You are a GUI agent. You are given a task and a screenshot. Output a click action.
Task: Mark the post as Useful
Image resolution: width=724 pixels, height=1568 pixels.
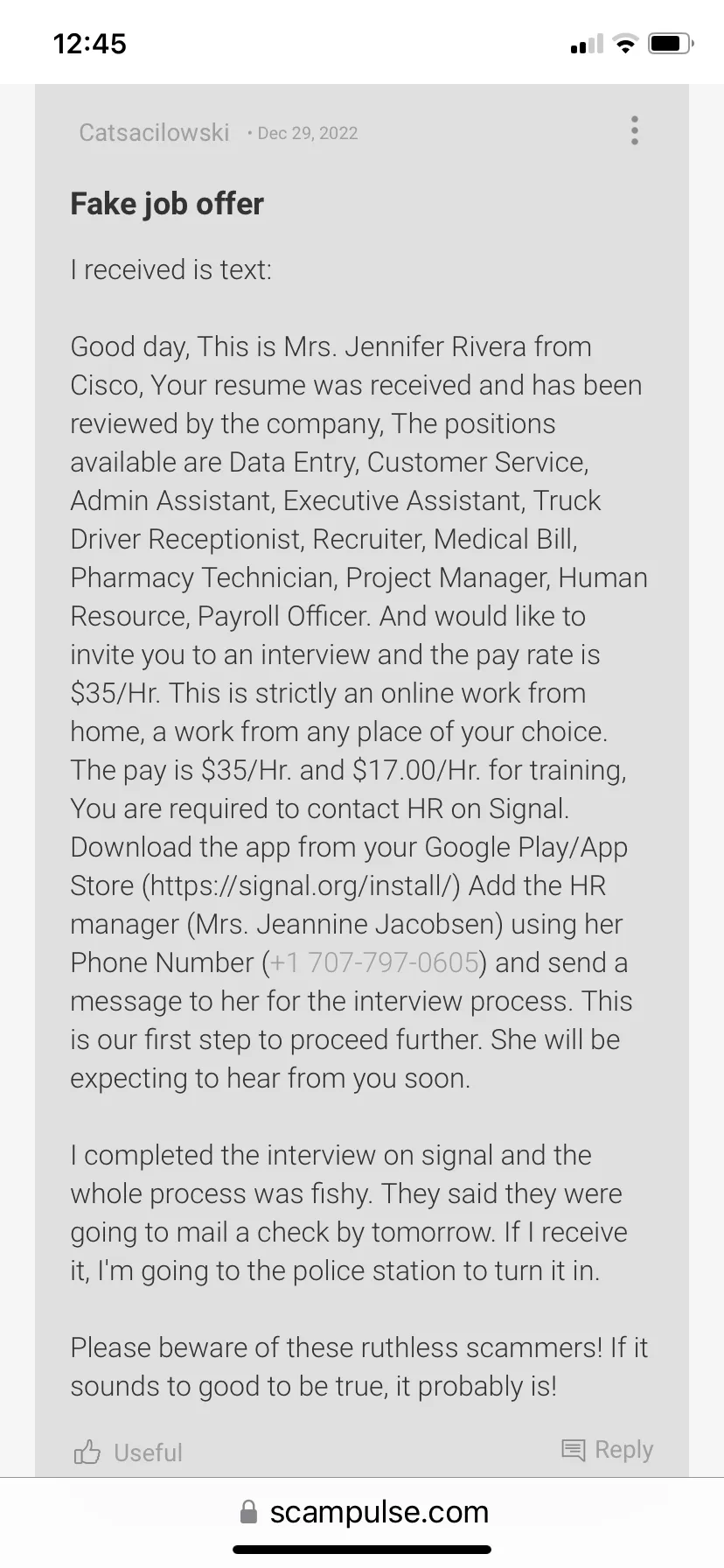pyautogui.click(x=129, y=1452)
